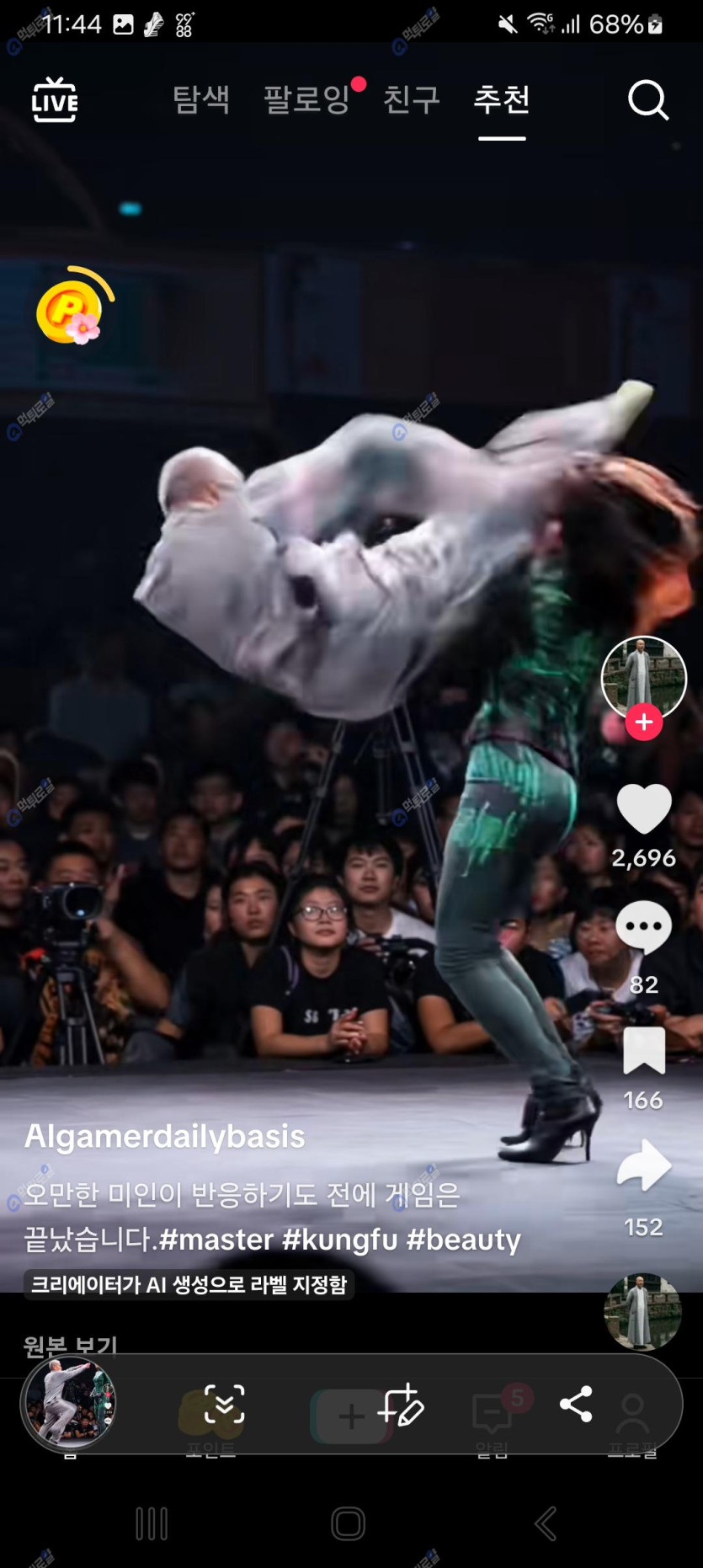Bookmark this video
Viewport: 703px width, 1568px height.
[x=644, y=1051]
